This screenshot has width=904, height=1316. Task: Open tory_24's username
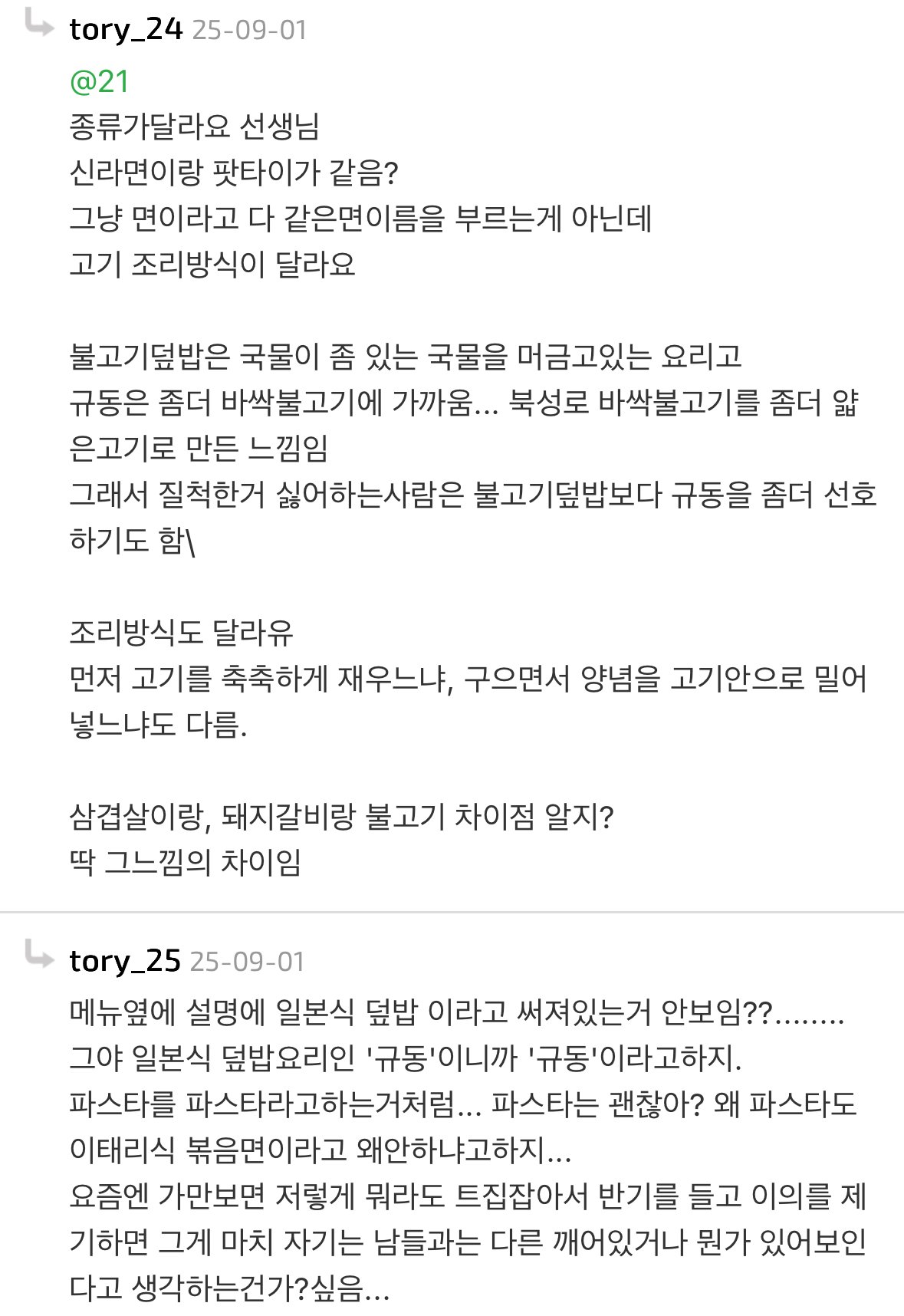point(126,30)
